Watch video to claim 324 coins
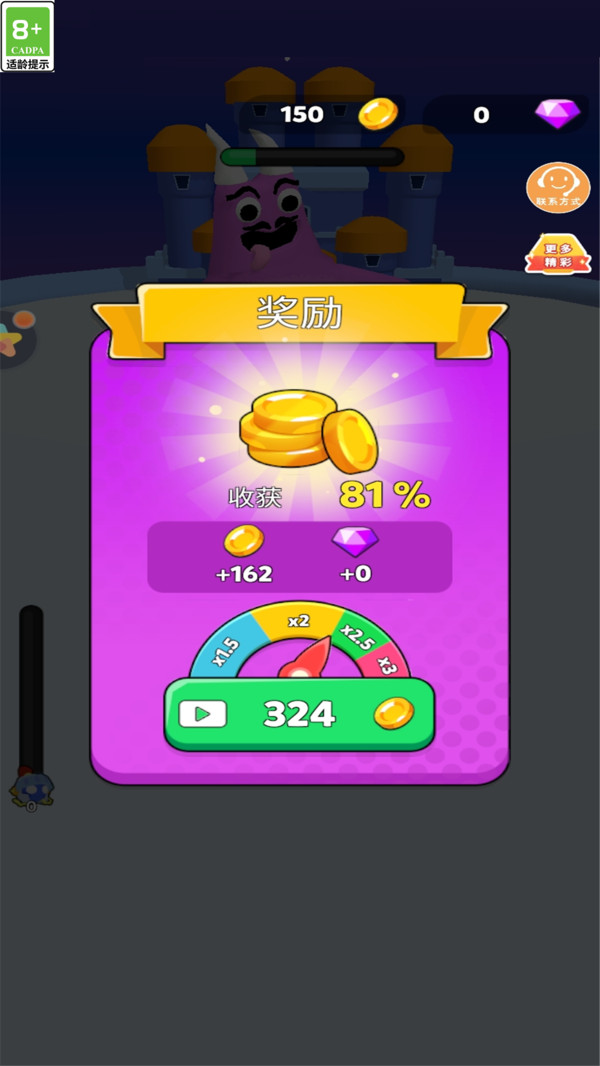 coord(299,714)
